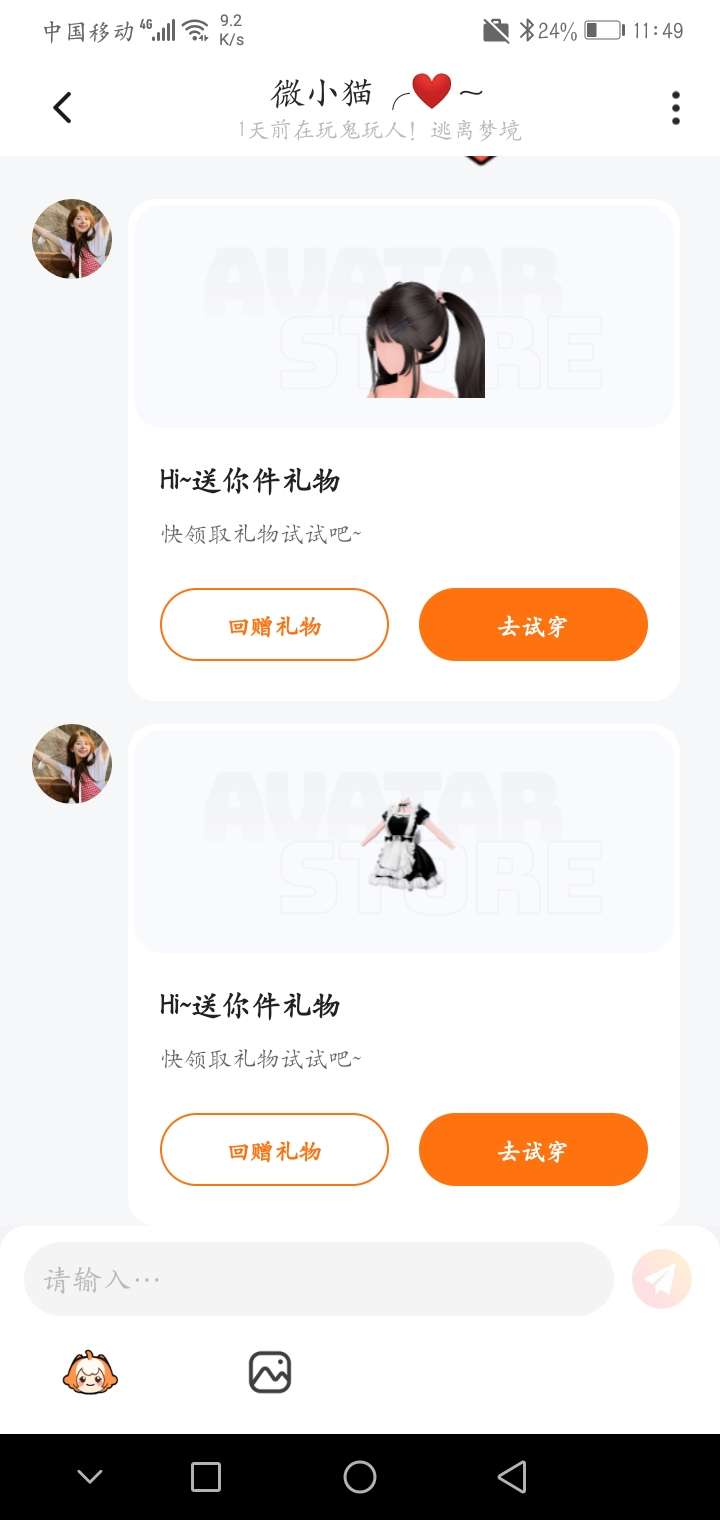Go back using the top-left arrow
This screenshot has height=1520, width=720.
click(62, 107)
